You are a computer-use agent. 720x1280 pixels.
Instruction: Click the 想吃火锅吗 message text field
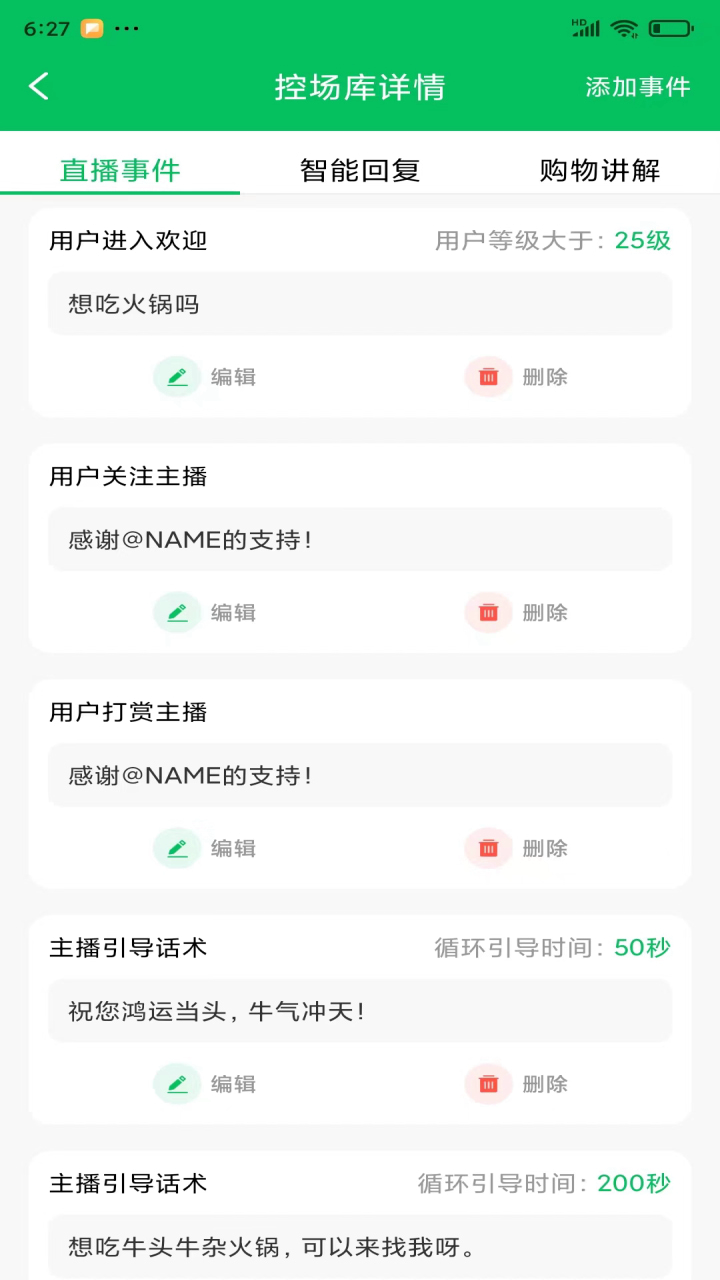point(360,304)
